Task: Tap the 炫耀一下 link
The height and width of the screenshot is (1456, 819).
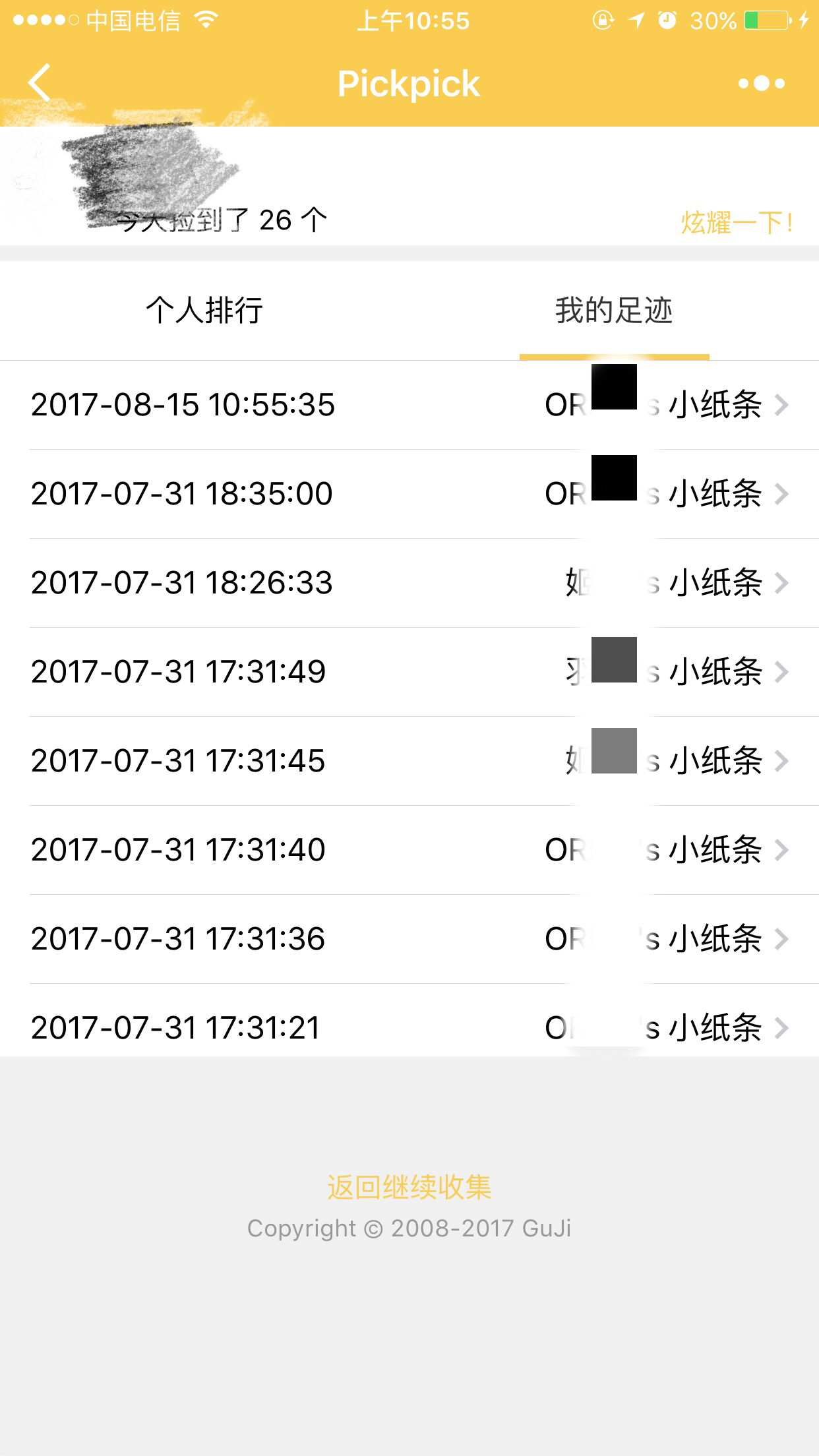Action: [x=737, y=222]
